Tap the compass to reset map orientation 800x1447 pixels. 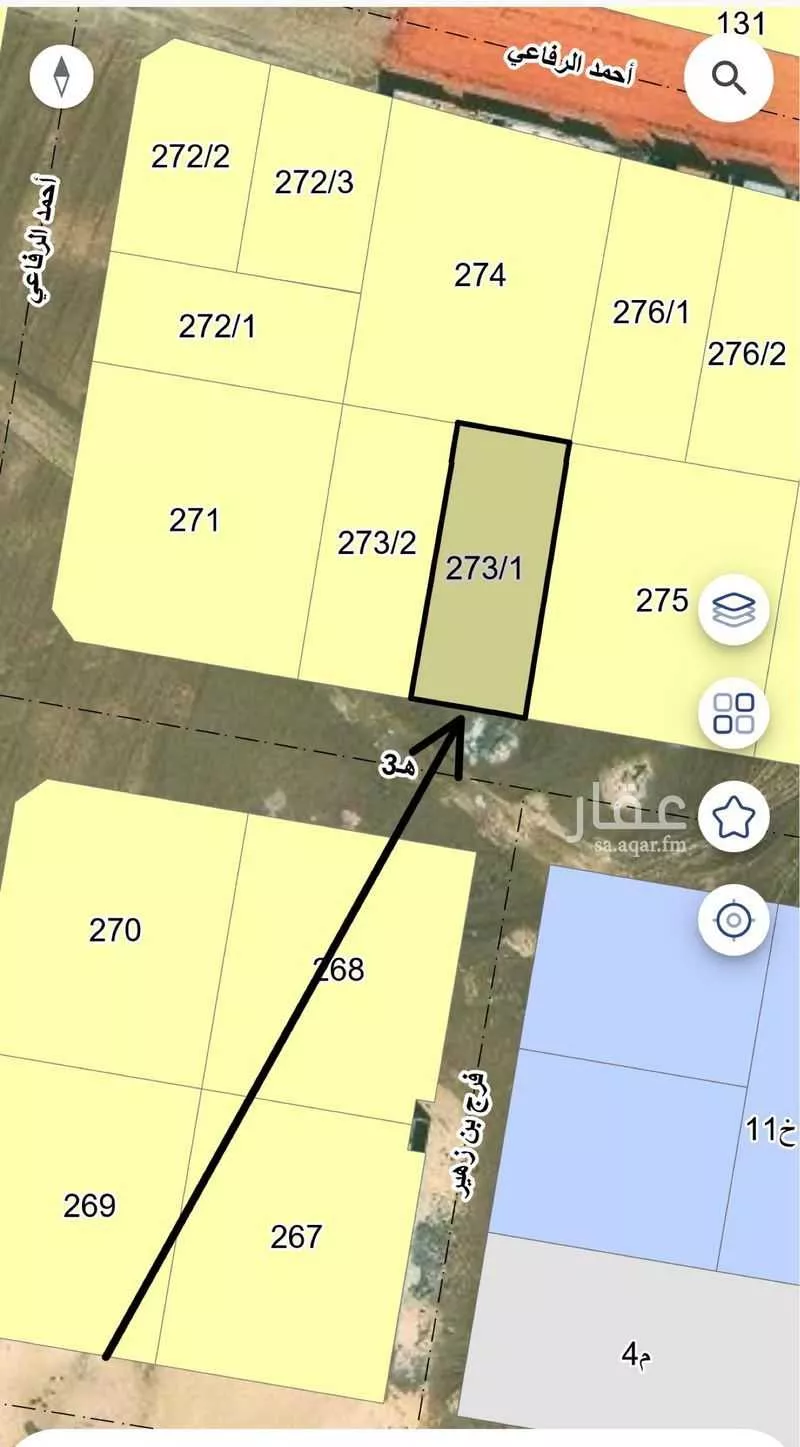(62, 75)
